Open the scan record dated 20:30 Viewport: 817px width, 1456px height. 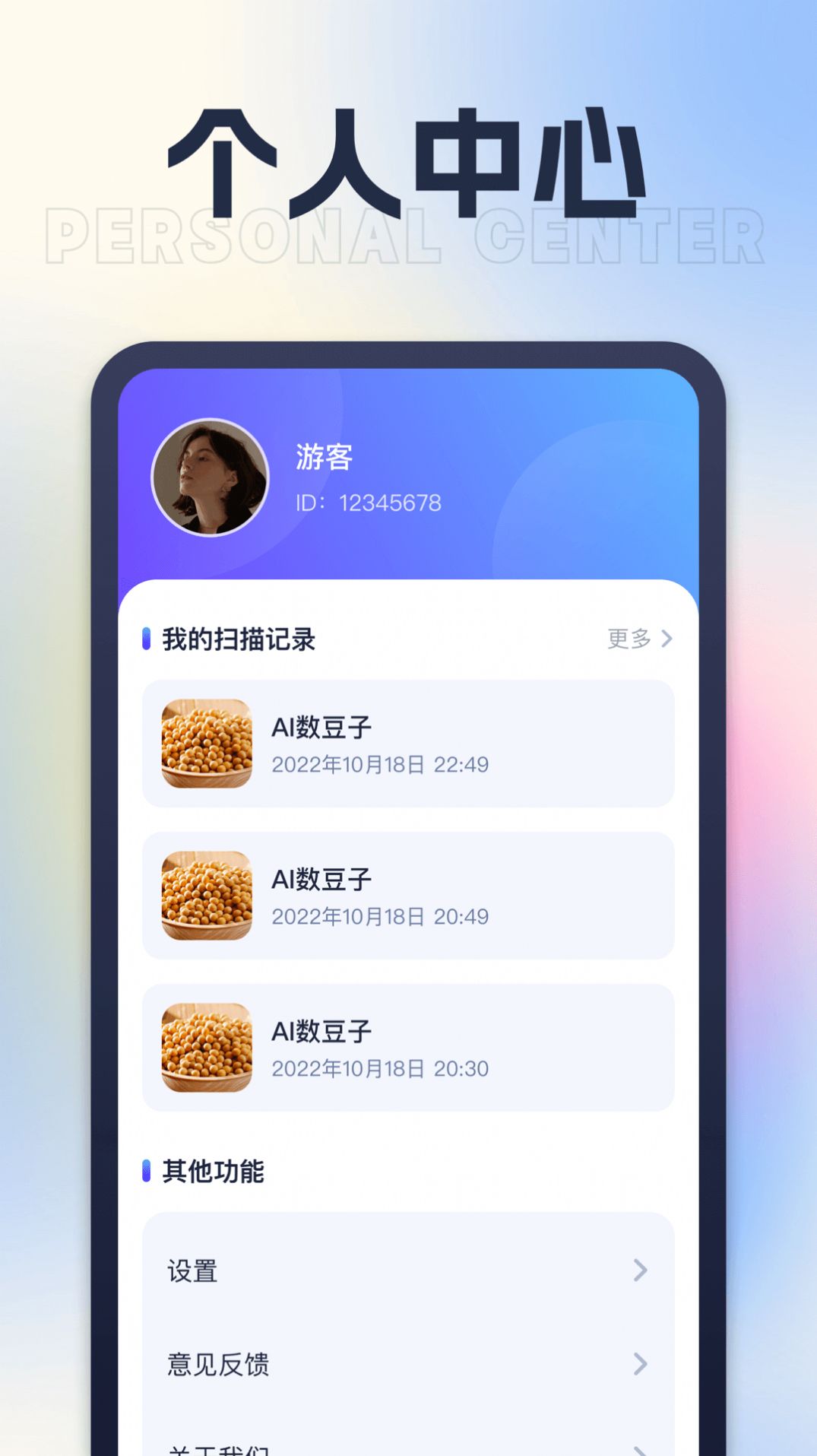(407, 1048)
